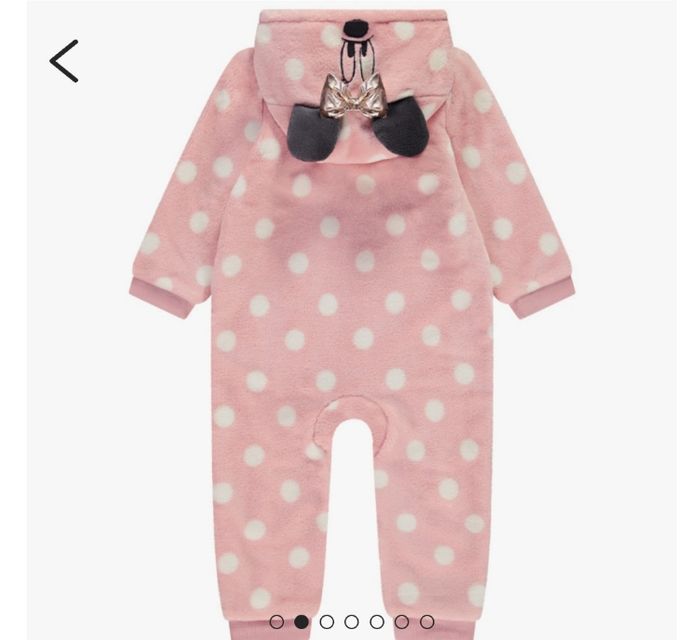Jump to the first image indicator dot
This screenshot has height=640, width=700.
[277, 622]
